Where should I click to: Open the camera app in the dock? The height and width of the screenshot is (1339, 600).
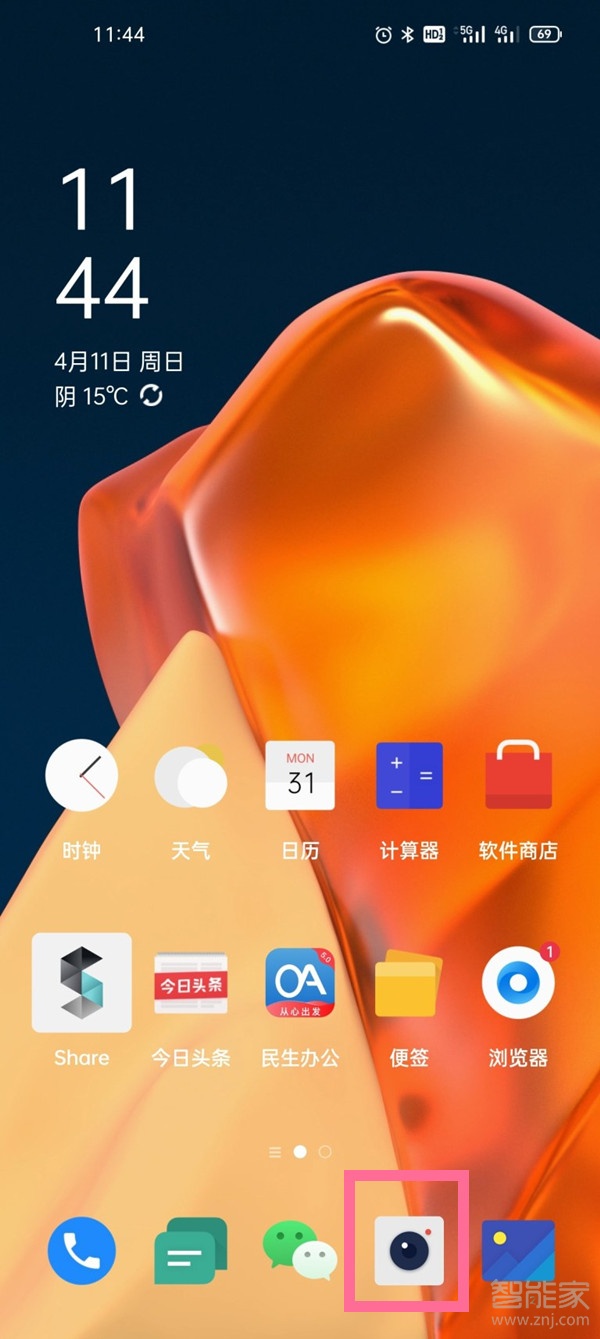tap(409, 1250)
